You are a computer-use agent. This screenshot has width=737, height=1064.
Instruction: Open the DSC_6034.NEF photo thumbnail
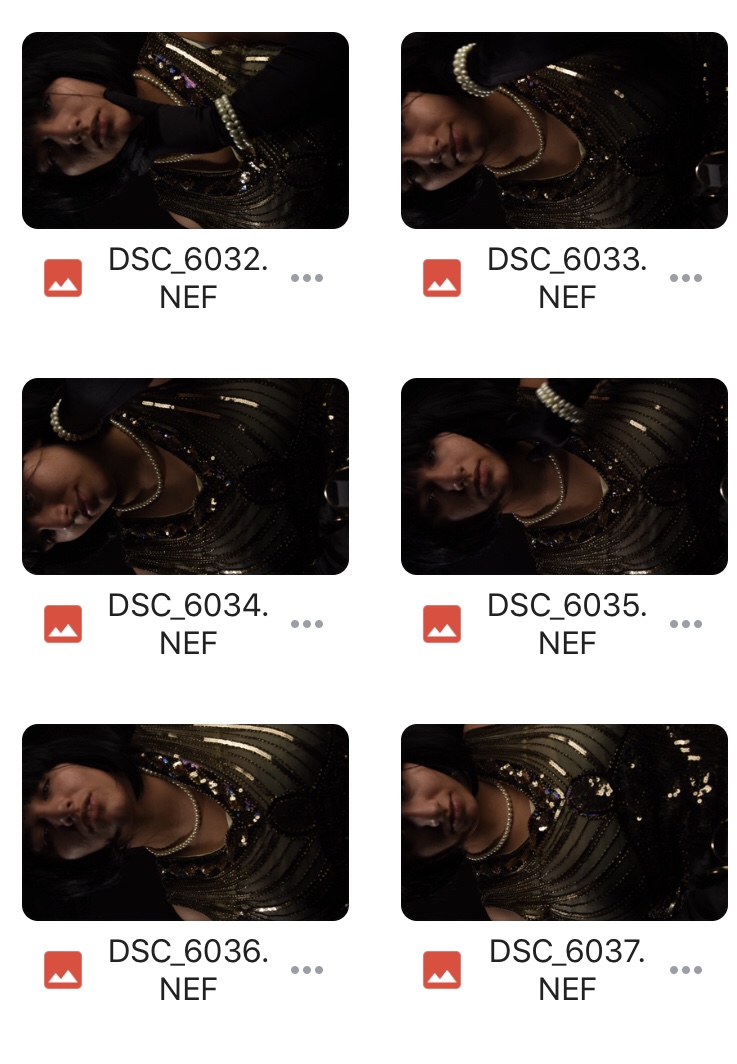tap(185, 477)
